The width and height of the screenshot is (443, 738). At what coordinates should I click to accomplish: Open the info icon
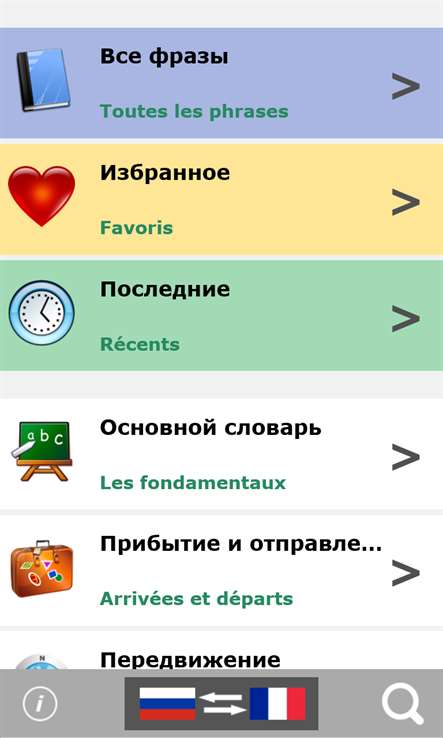(x=40, y=704)
